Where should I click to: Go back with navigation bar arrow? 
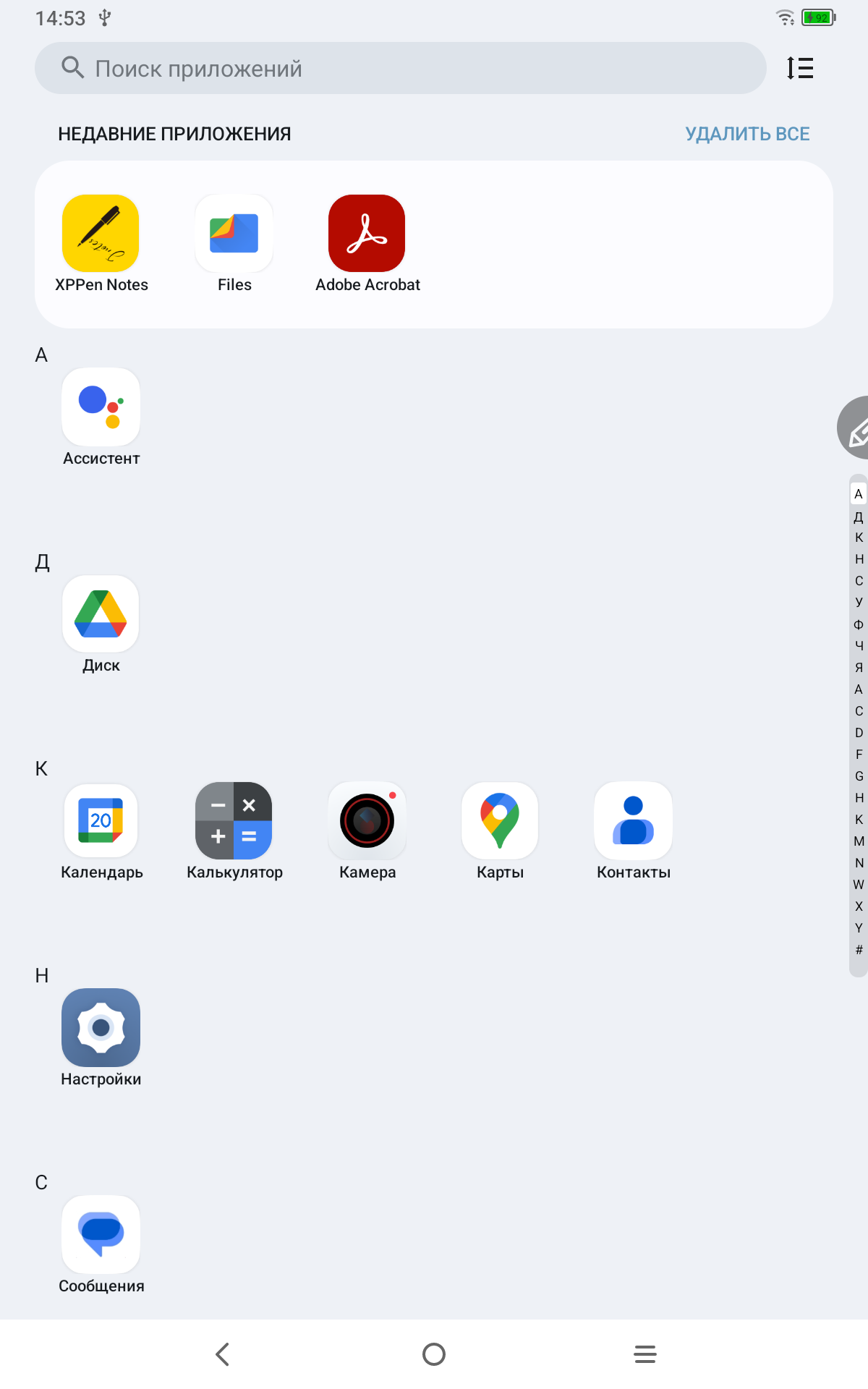[223, 1354]
